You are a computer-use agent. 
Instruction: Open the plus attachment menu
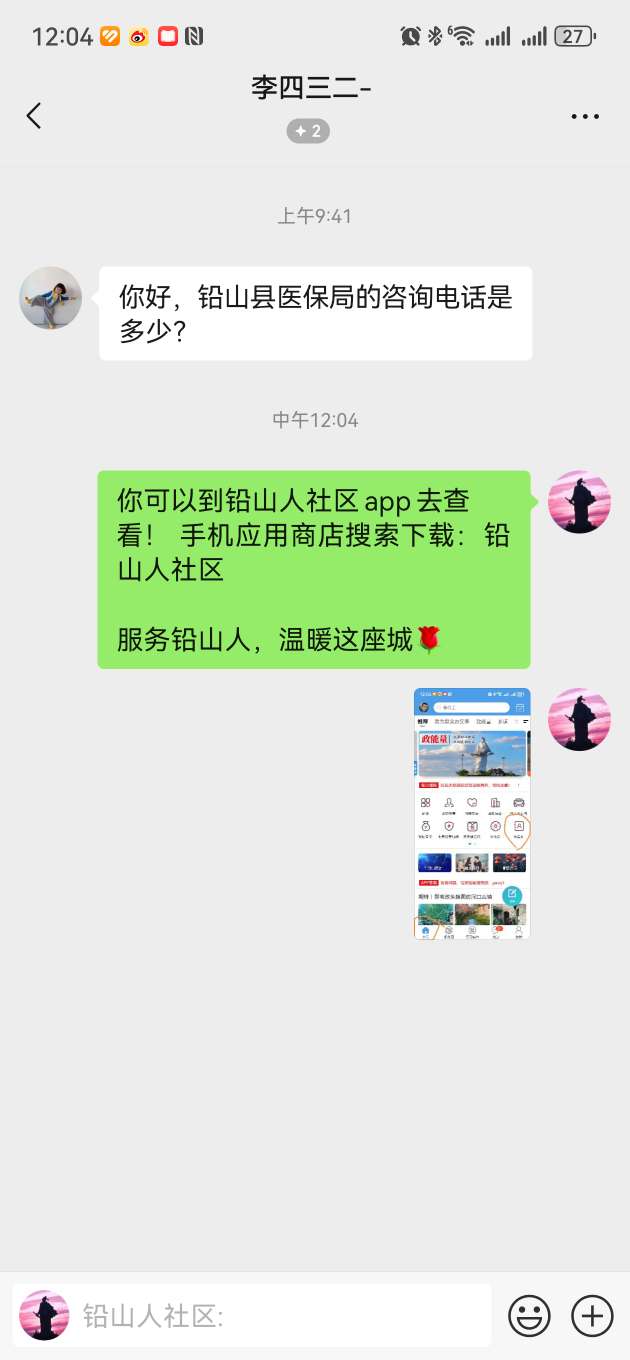pyautogui.click(x=592, y=1315)
